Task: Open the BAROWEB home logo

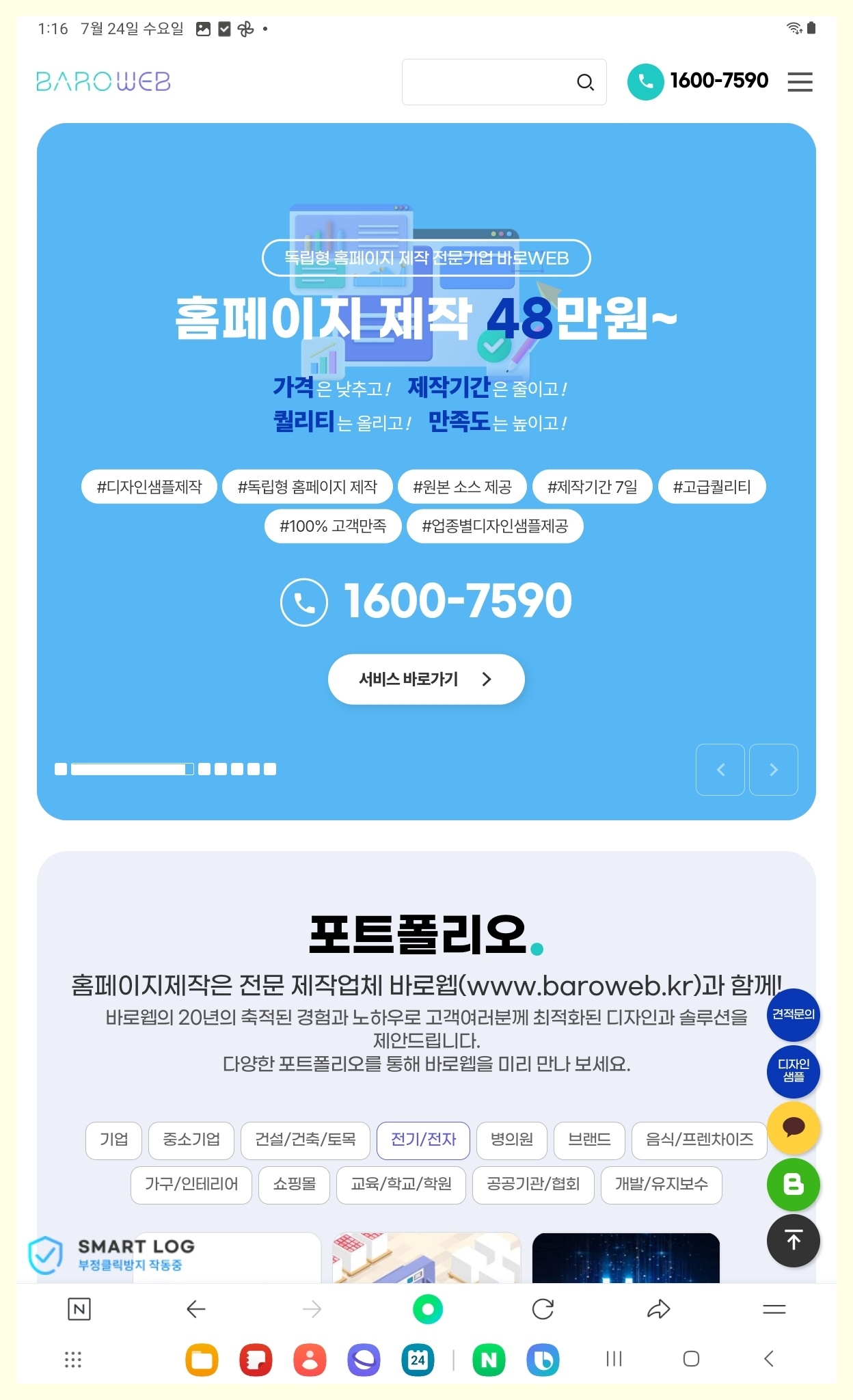Action: [103, 82]
